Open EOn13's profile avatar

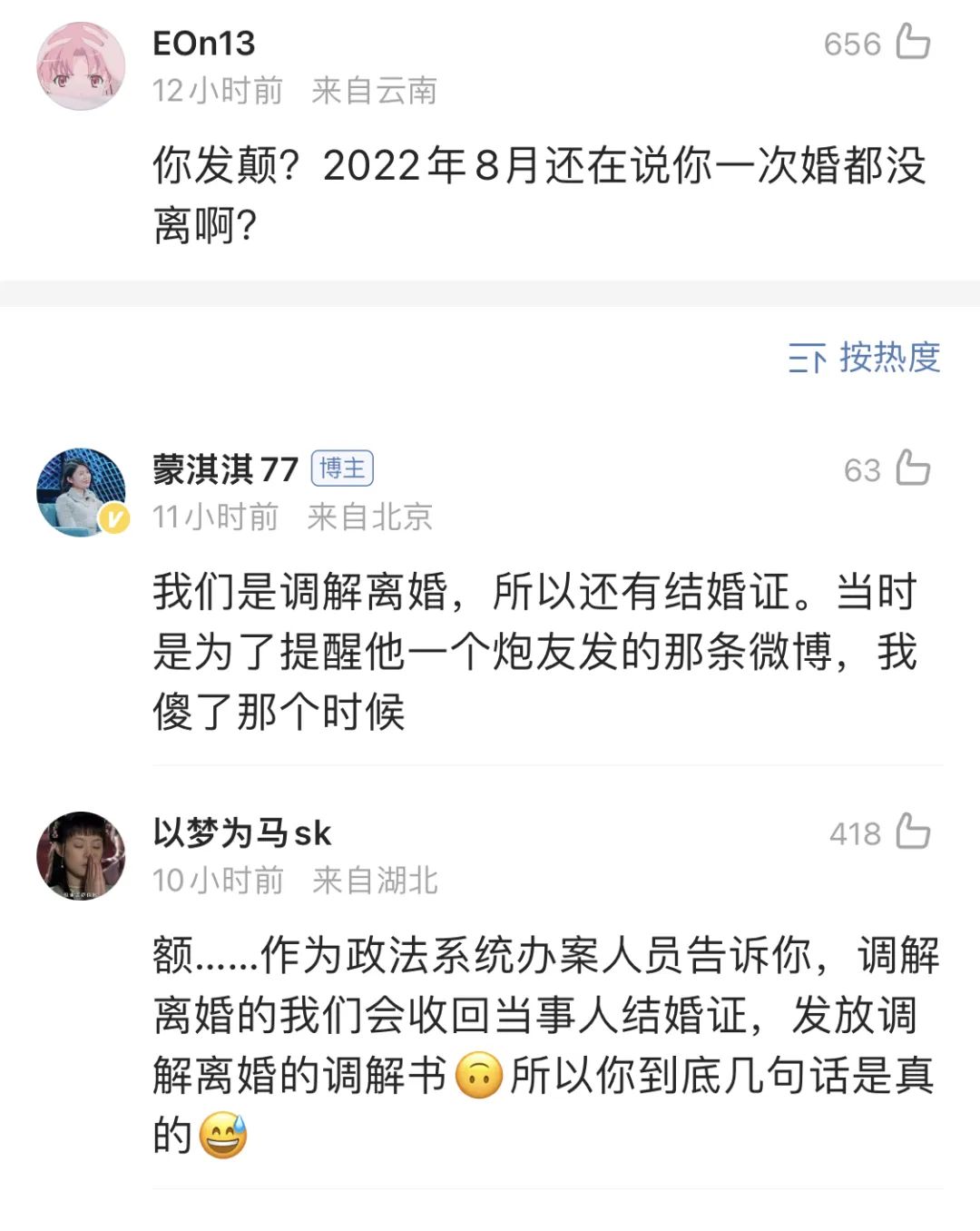81,66
